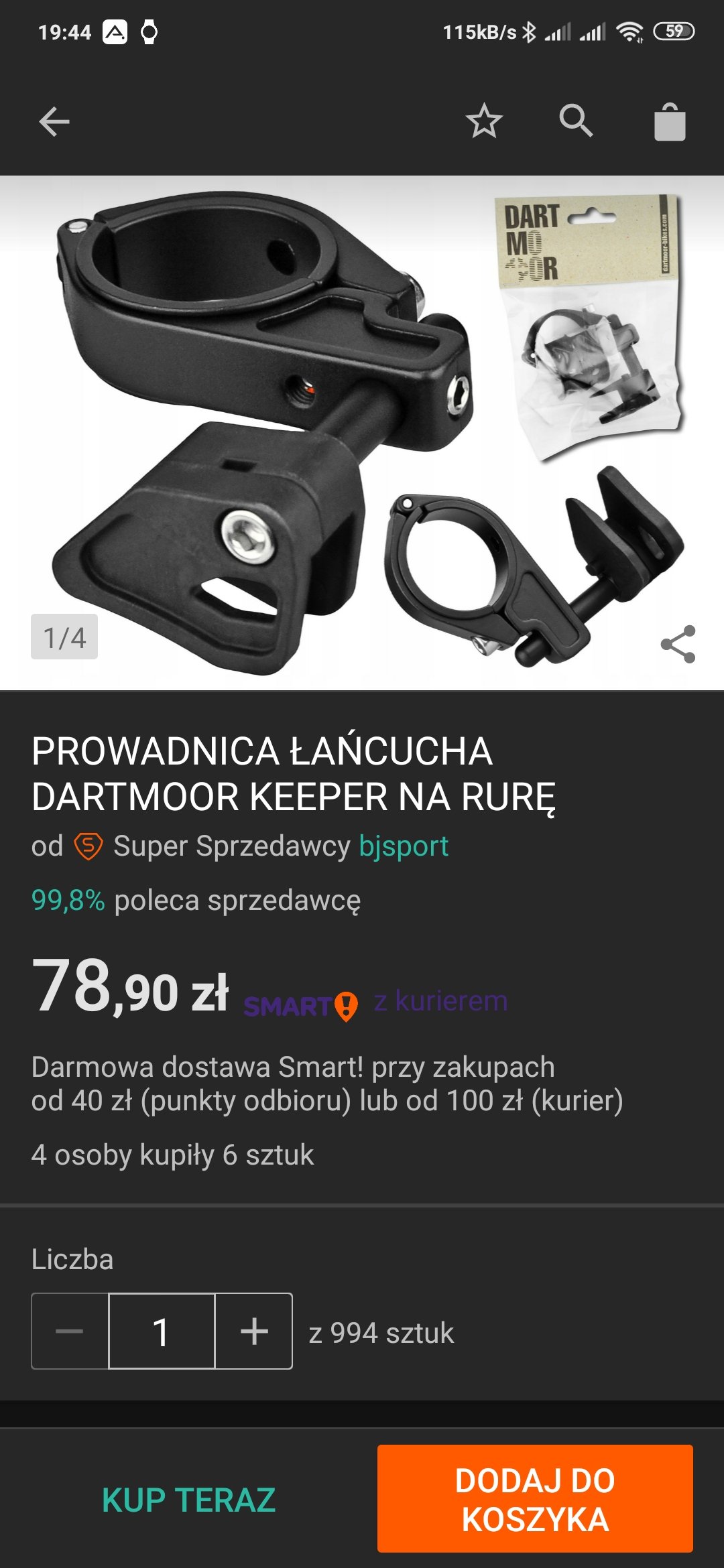Increase quantity with plus button
The width and height of the screenshot is (724, 1568).
254,1331
